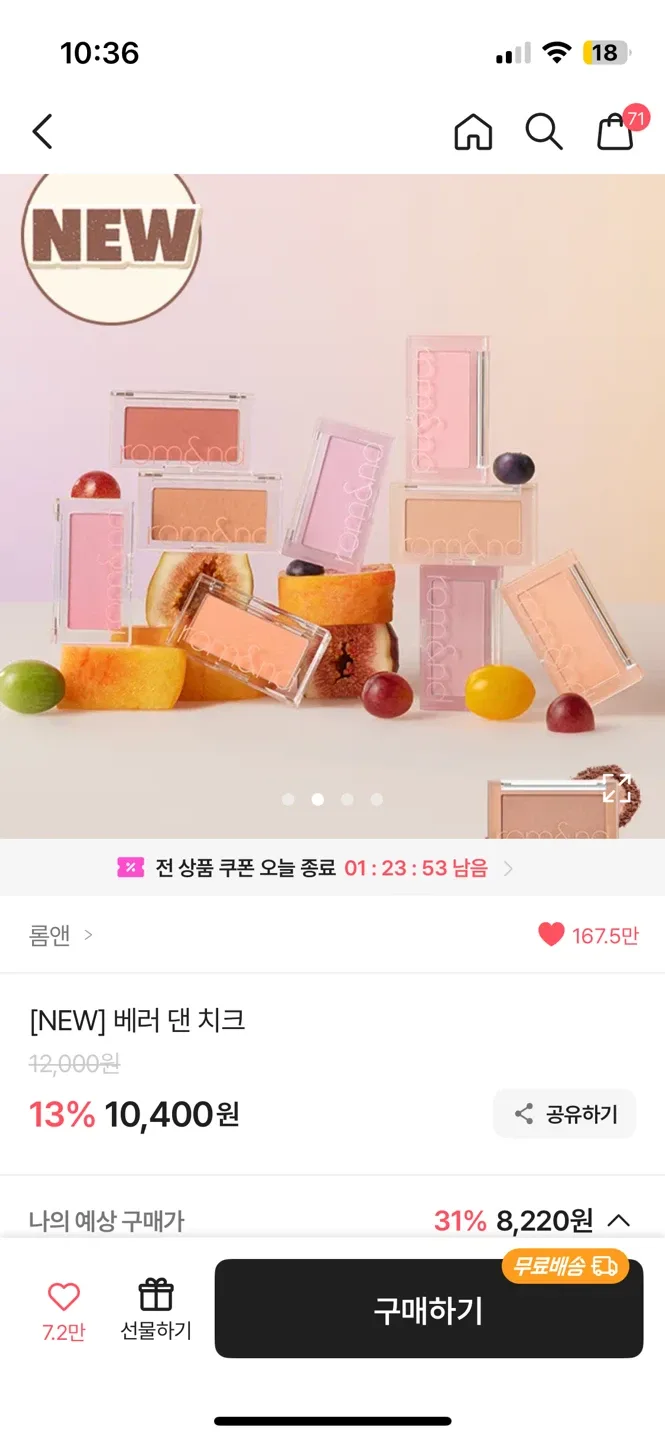Tap the 공유하기 share button
The height and width of the screenshot is (1440, 665).
point(565,1114)
